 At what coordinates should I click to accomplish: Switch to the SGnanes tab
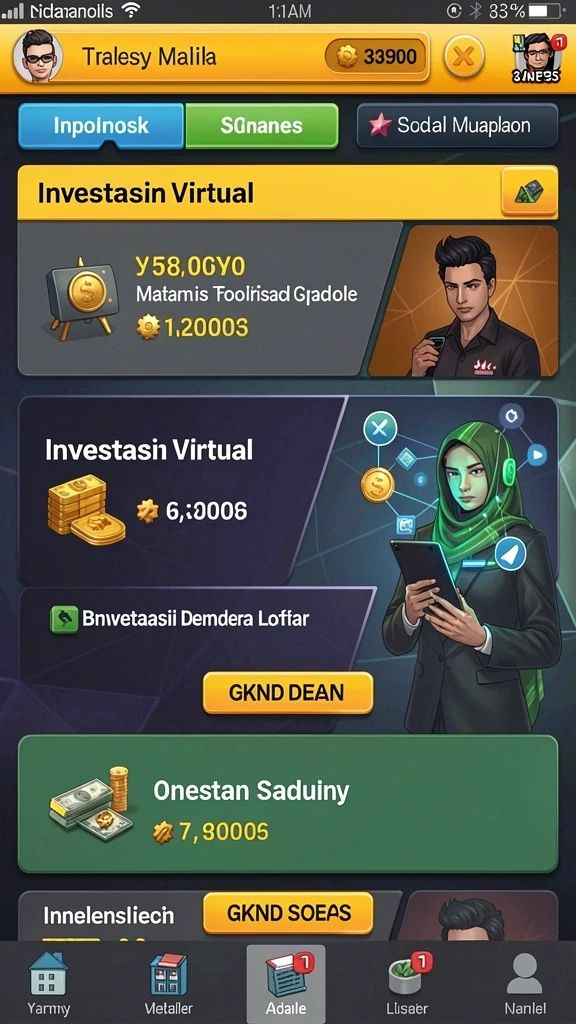tap(262, 125)
